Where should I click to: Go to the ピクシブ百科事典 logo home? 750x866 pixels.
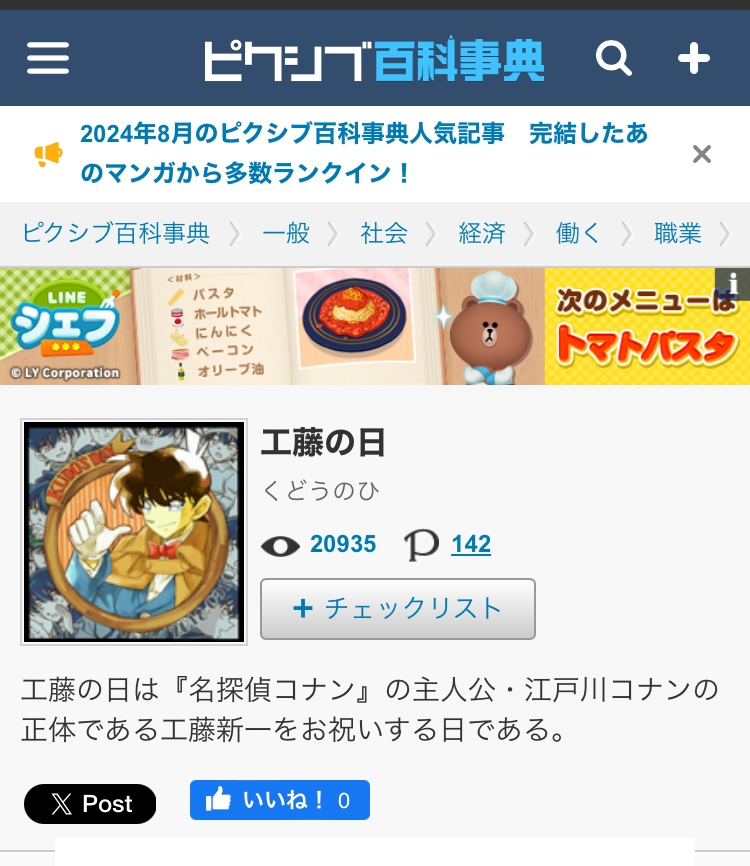pos(374,60)
